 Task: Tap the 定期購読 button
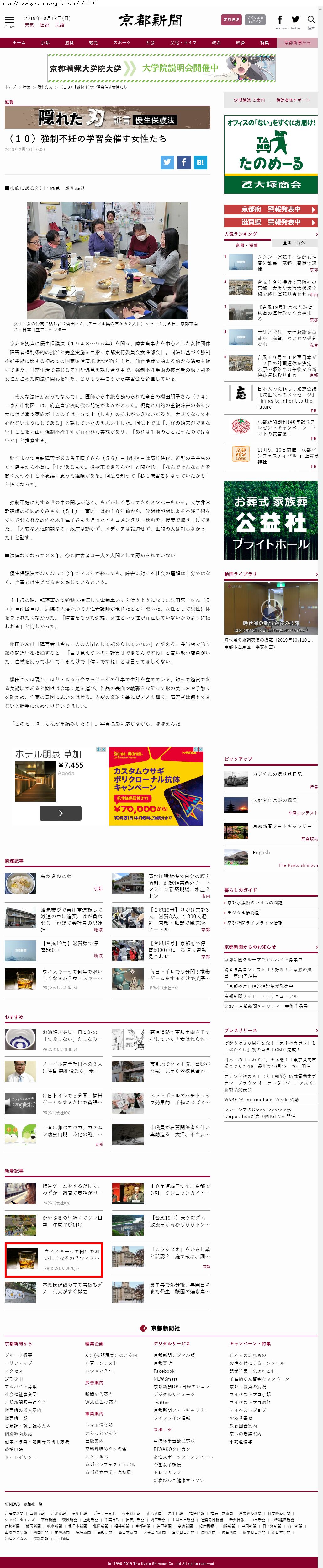[x=231, y=20]
